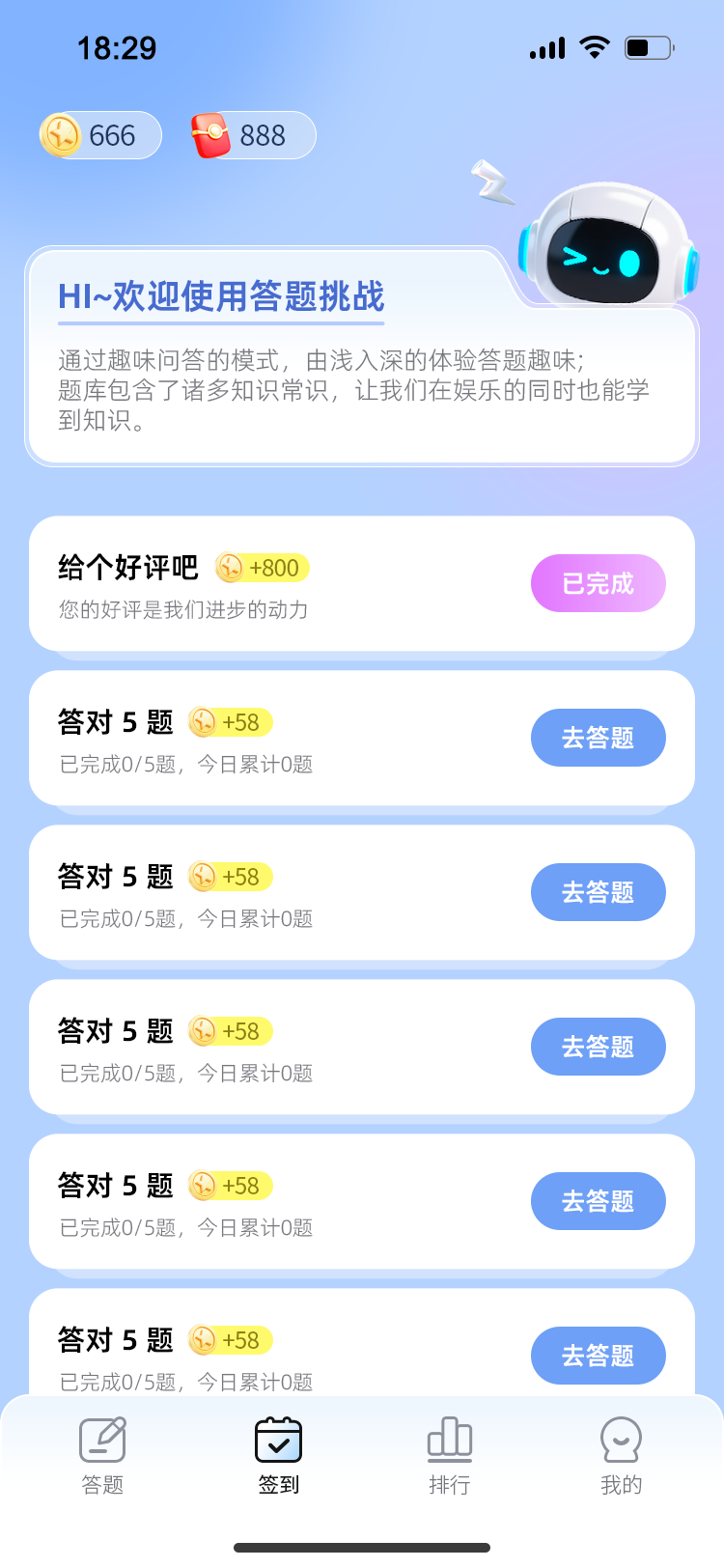The height and width of the screenshot is (1568, 724).
Task: Click the coin icon on the first +58 badge
Action: [x=203, y=722]
